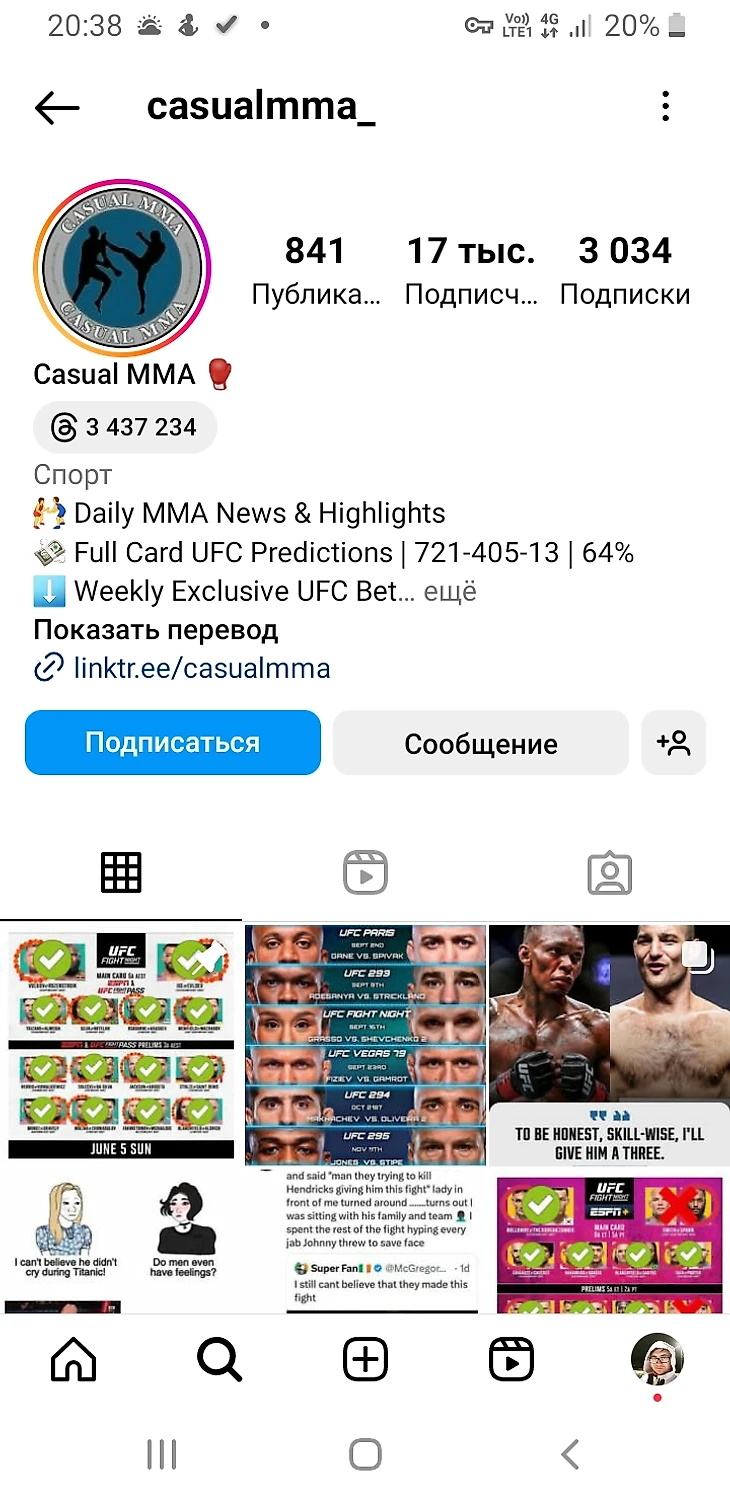The image size is (730, 1501).
Task: Switch to the Reels tab on profile
Action: pyautogui.click(x=364, y=873)
